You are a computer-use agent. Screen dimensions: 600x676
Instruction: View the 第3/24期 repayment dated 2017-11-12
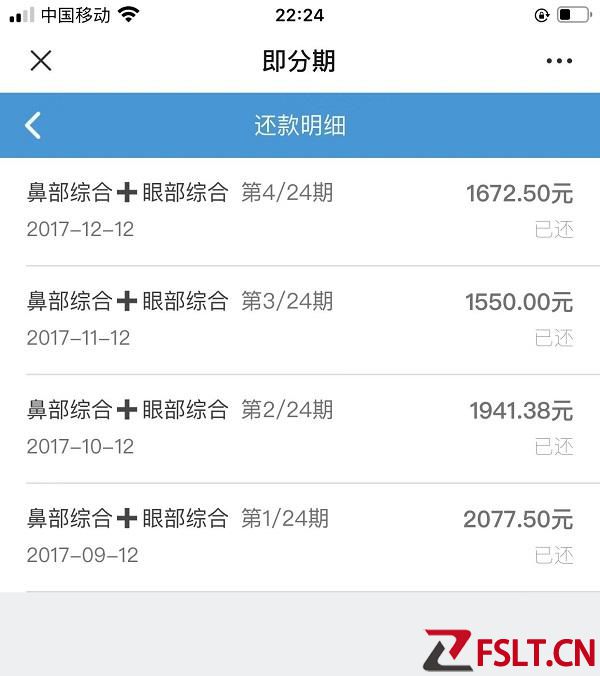pos(300,319)
